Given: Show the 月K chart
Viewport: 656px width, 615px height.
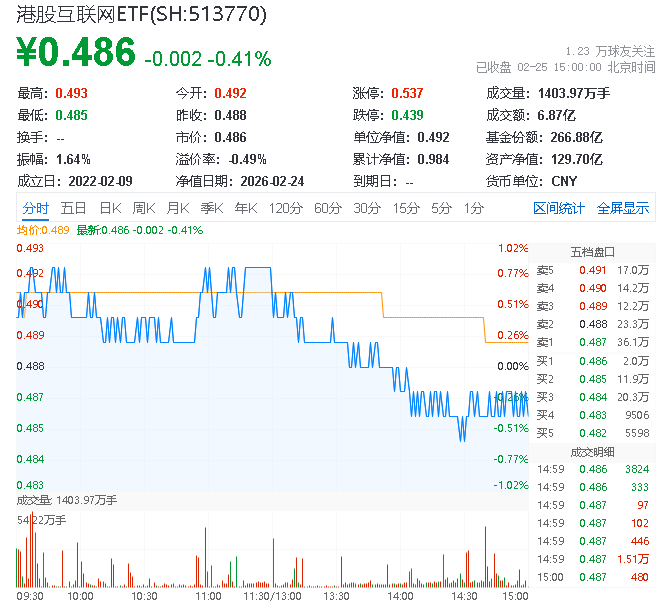Looking at the screenshot, I should coord(178,208).
